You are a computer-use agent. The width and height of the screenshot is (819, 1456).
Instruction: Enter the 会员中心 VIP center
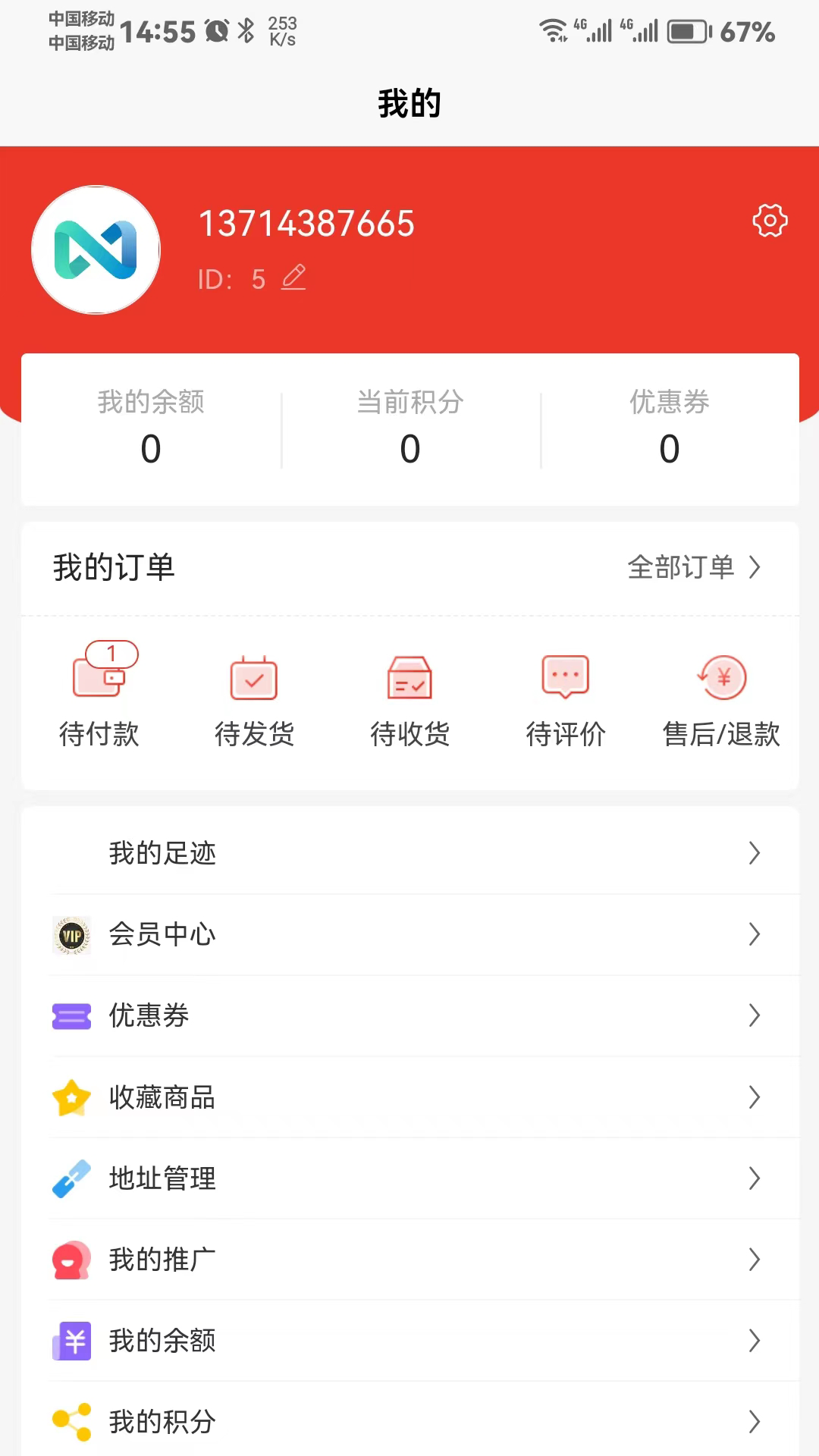tap(409, 934)
